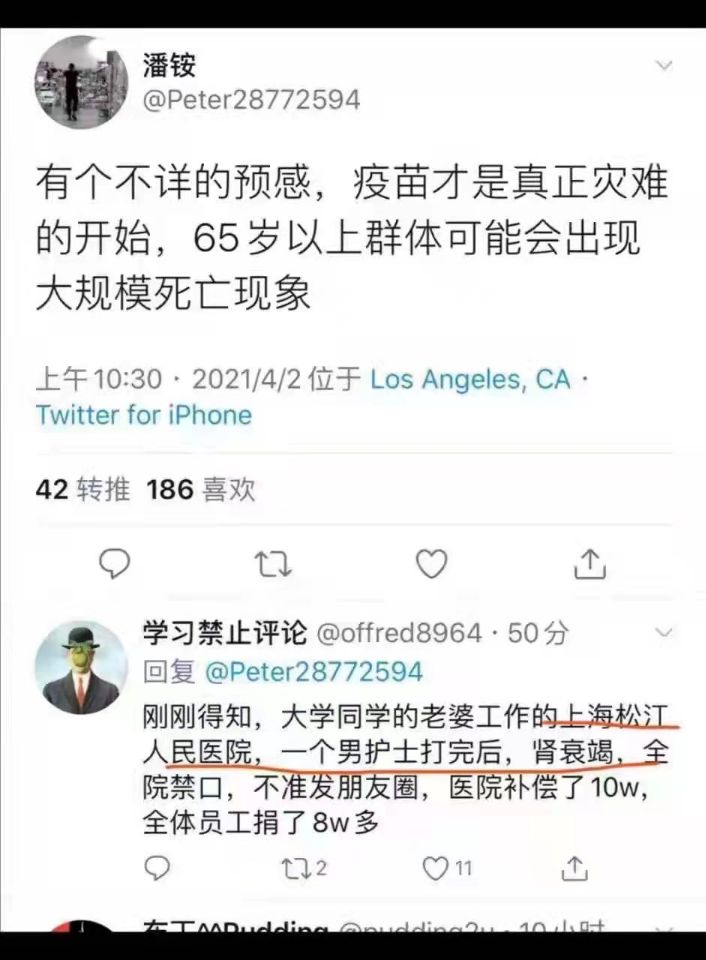Open 潘铵's profile picture

pos(81,82)
